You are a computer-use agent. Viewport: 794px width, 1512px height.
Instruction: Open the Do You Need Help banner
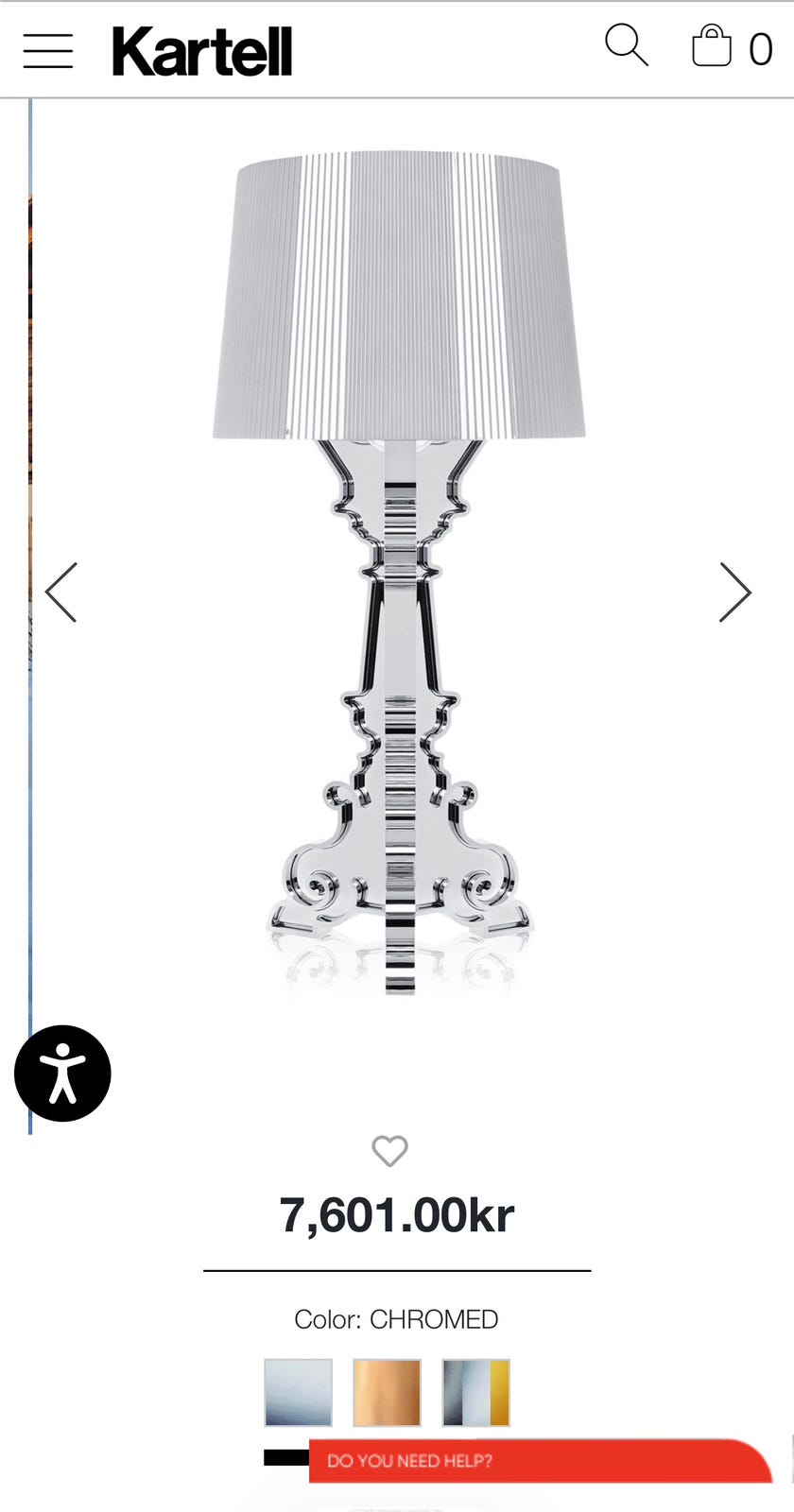coord(541,1461)
